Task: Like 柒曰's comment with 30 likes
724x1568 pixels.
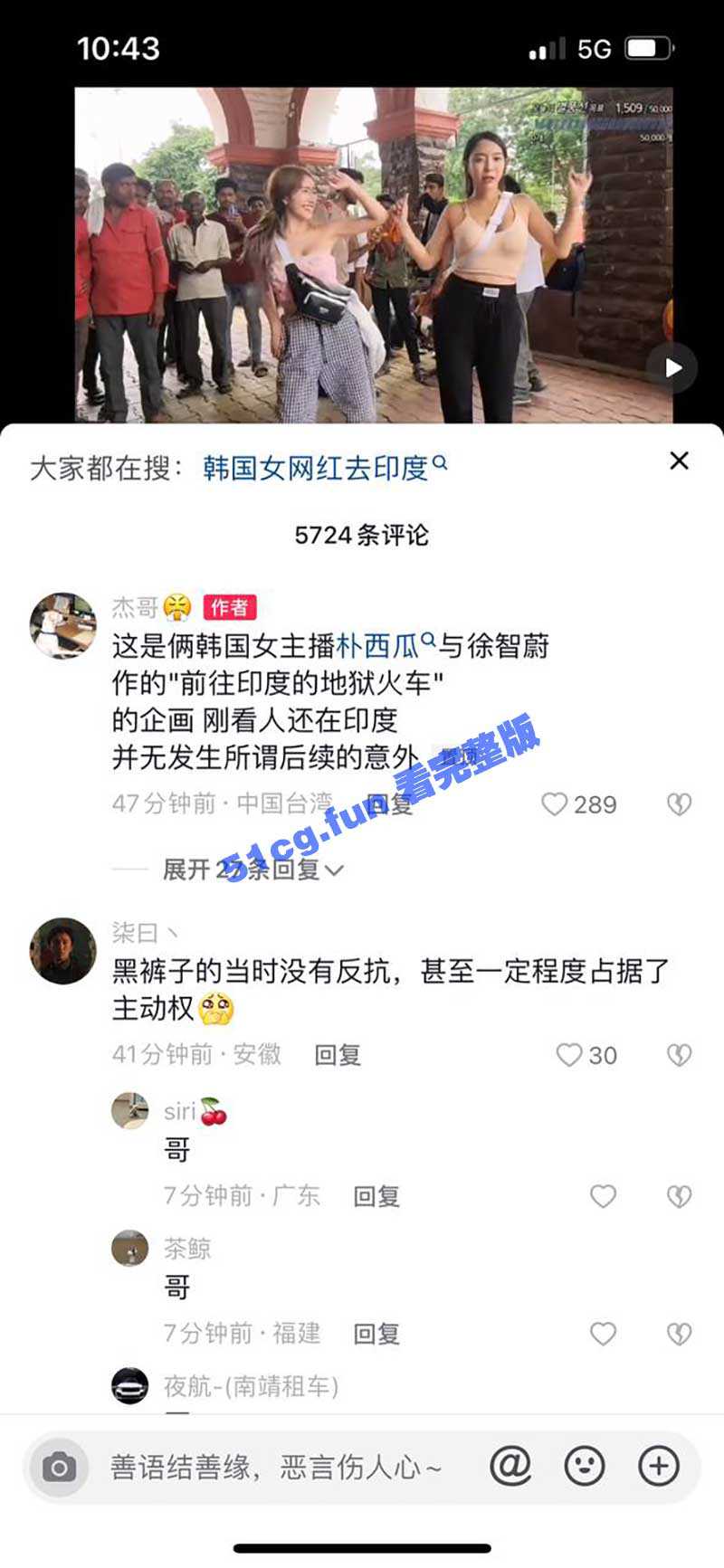Action: tap(569, 1055)
